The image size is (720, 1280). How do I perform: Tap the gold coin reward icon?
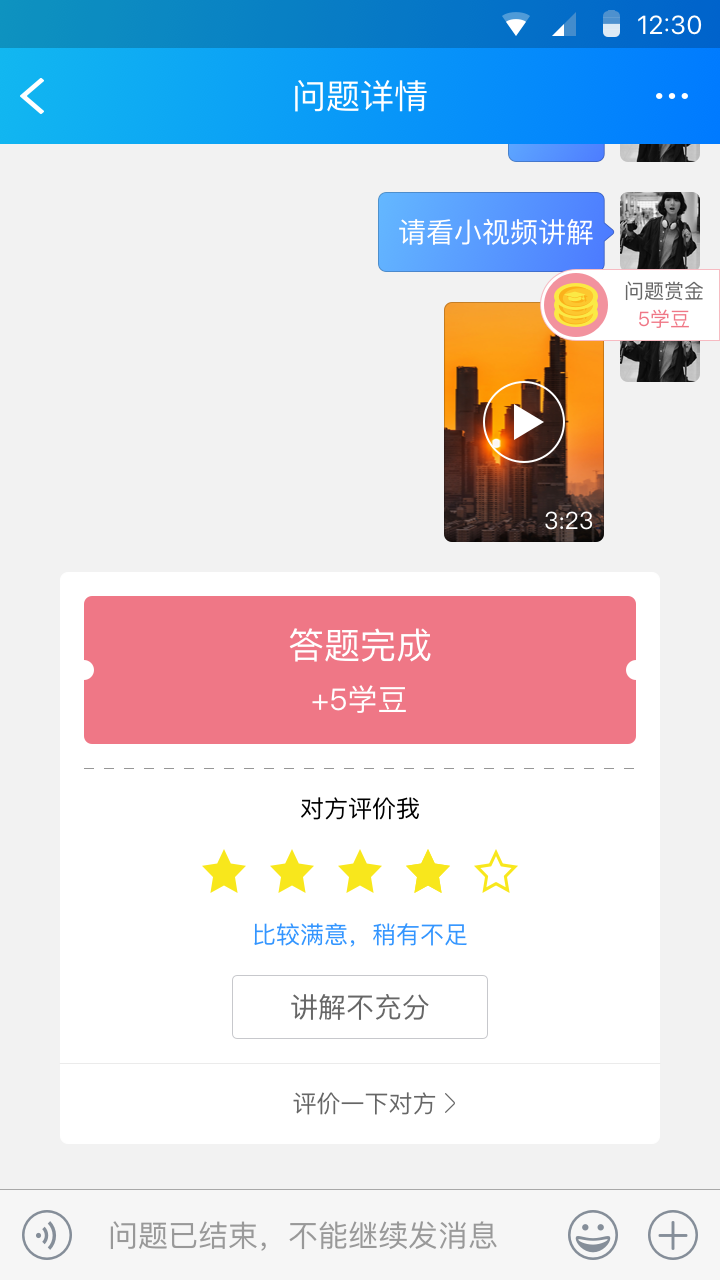pos(575,304)
